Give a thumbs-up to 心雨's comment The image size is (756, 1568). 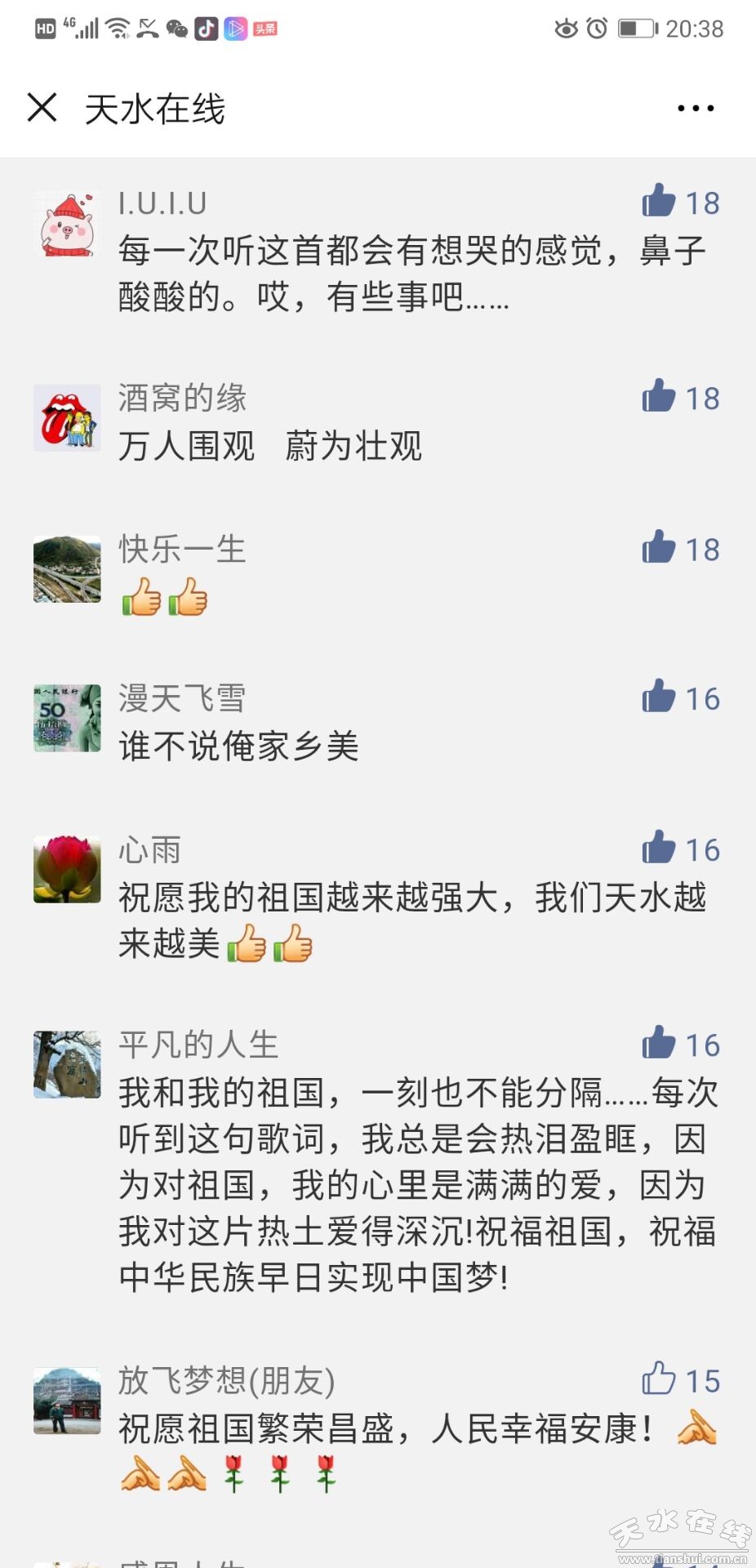point(659,848)
